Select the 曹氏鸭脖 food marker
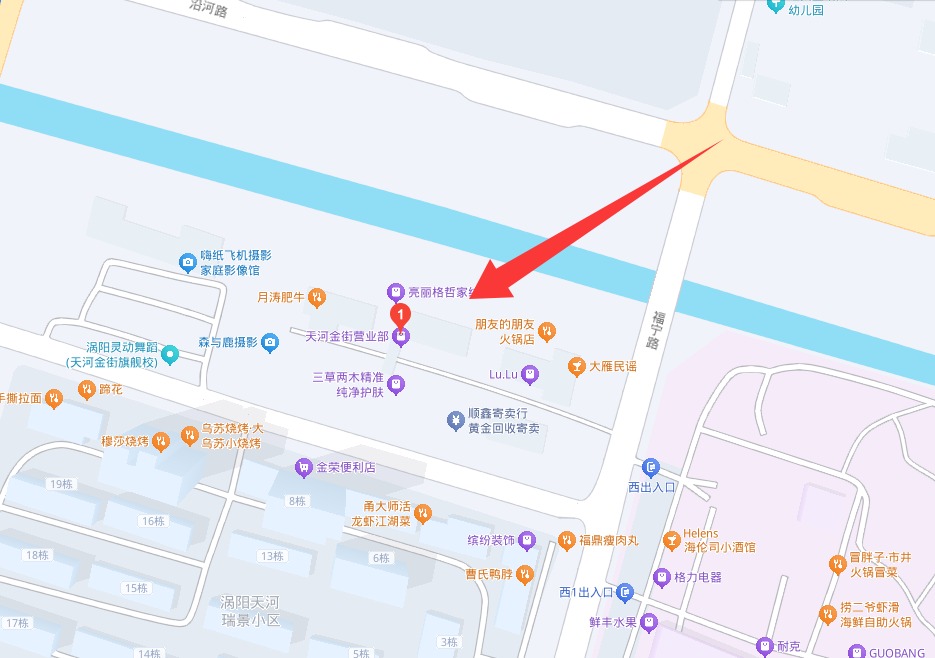The height and width of the screenshot is (658, 935). [525, 574]
